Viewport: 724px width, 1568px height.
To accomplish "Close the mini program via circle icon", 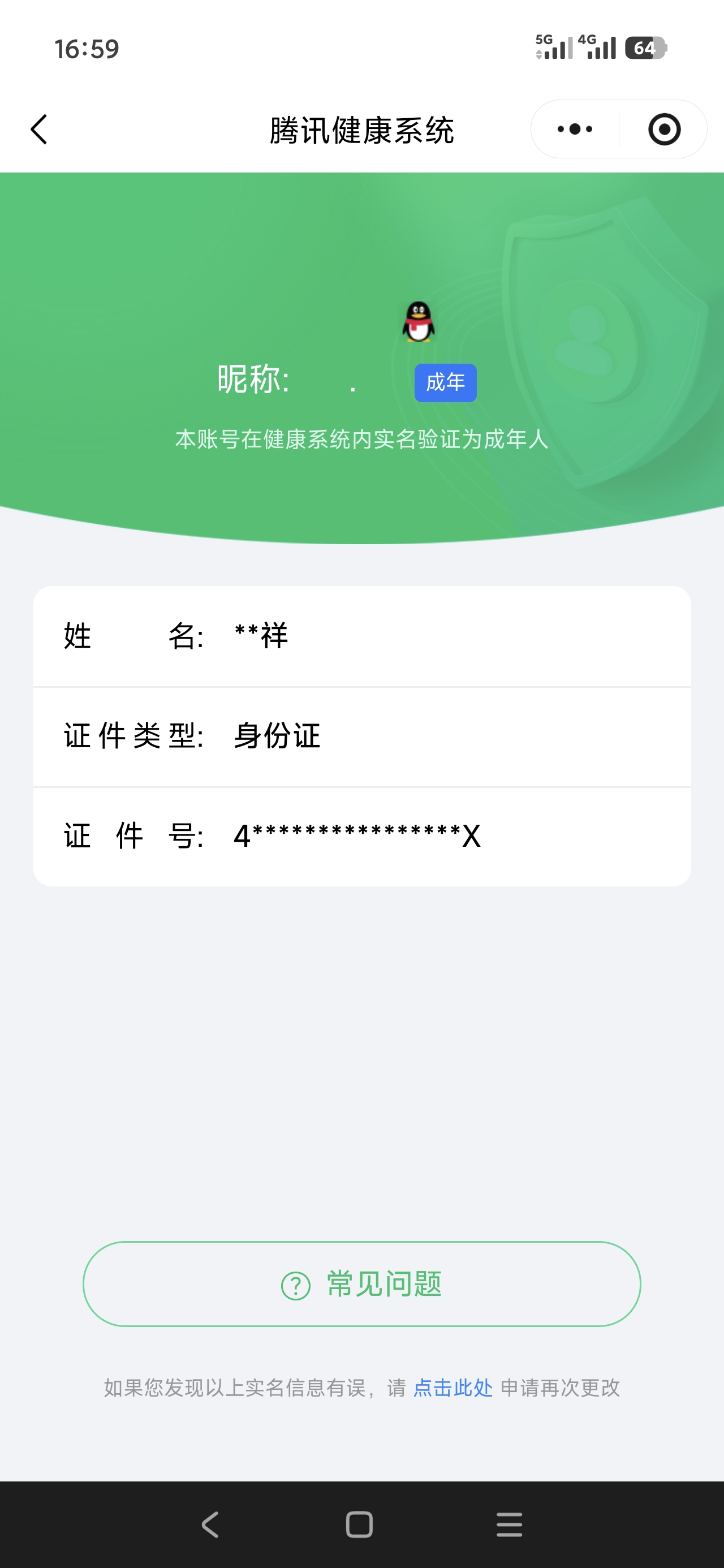I will click(663, 130).
